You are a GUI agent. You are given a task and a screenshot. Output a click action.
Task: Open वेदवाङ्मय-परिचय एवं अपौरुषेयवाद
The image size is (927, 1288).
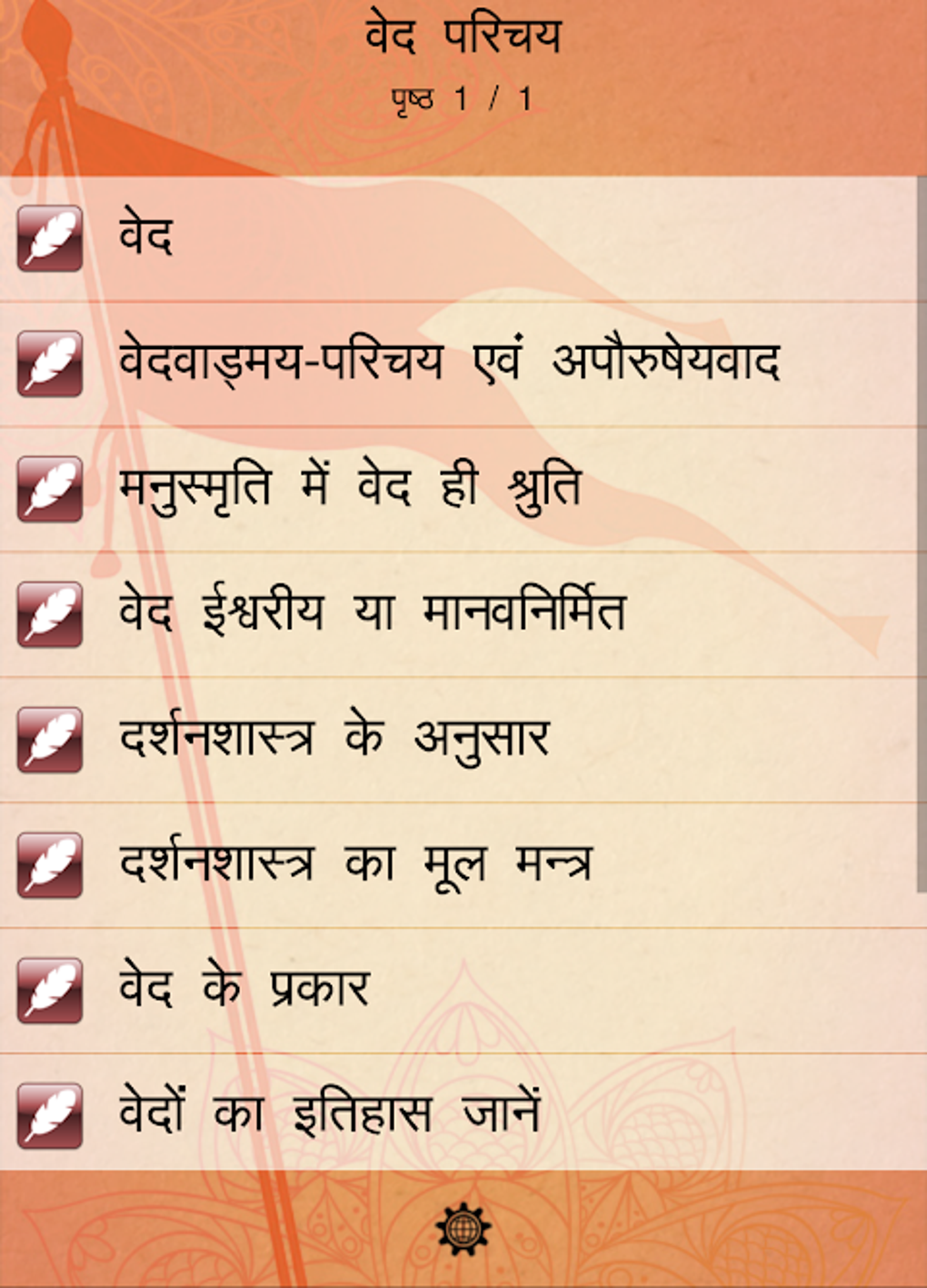coord(459,364)
